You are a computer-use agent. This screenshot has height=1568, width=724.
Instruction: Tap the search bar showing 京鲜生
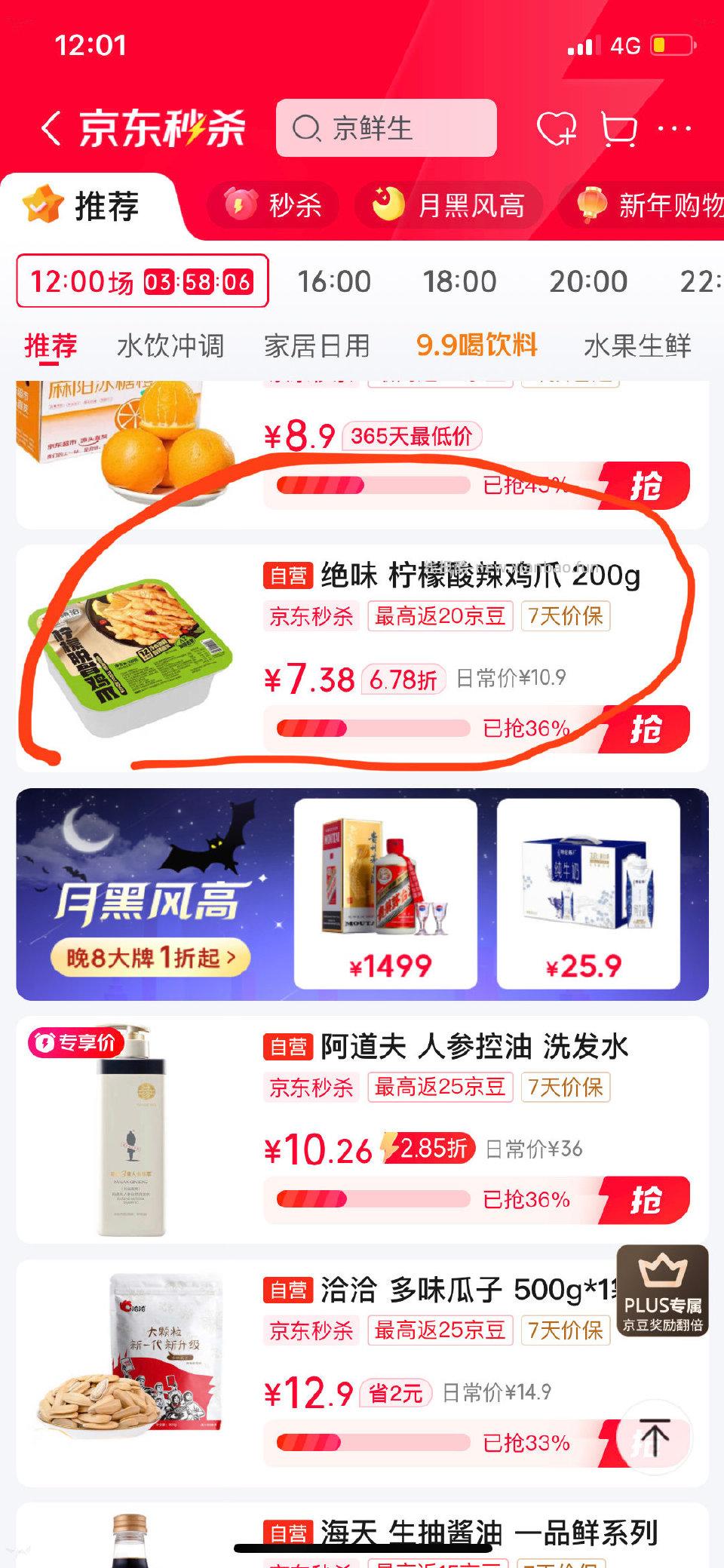click(x=385, y=130)
